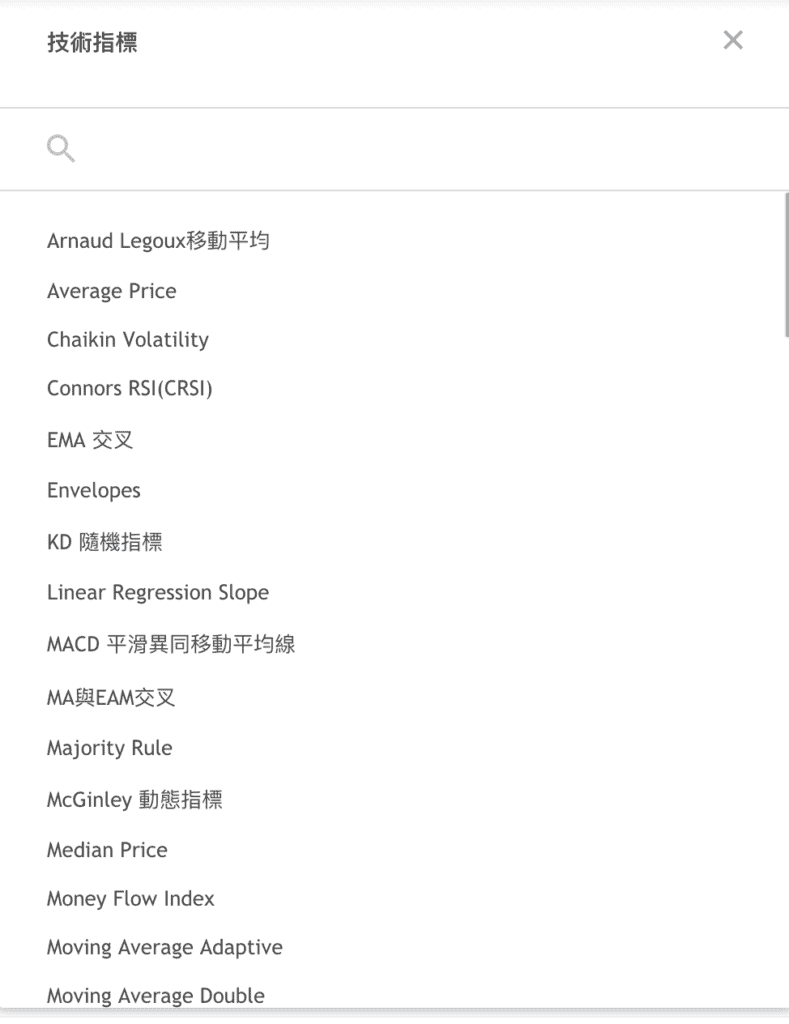Select MA與EAM交叉 indicator

111,697
